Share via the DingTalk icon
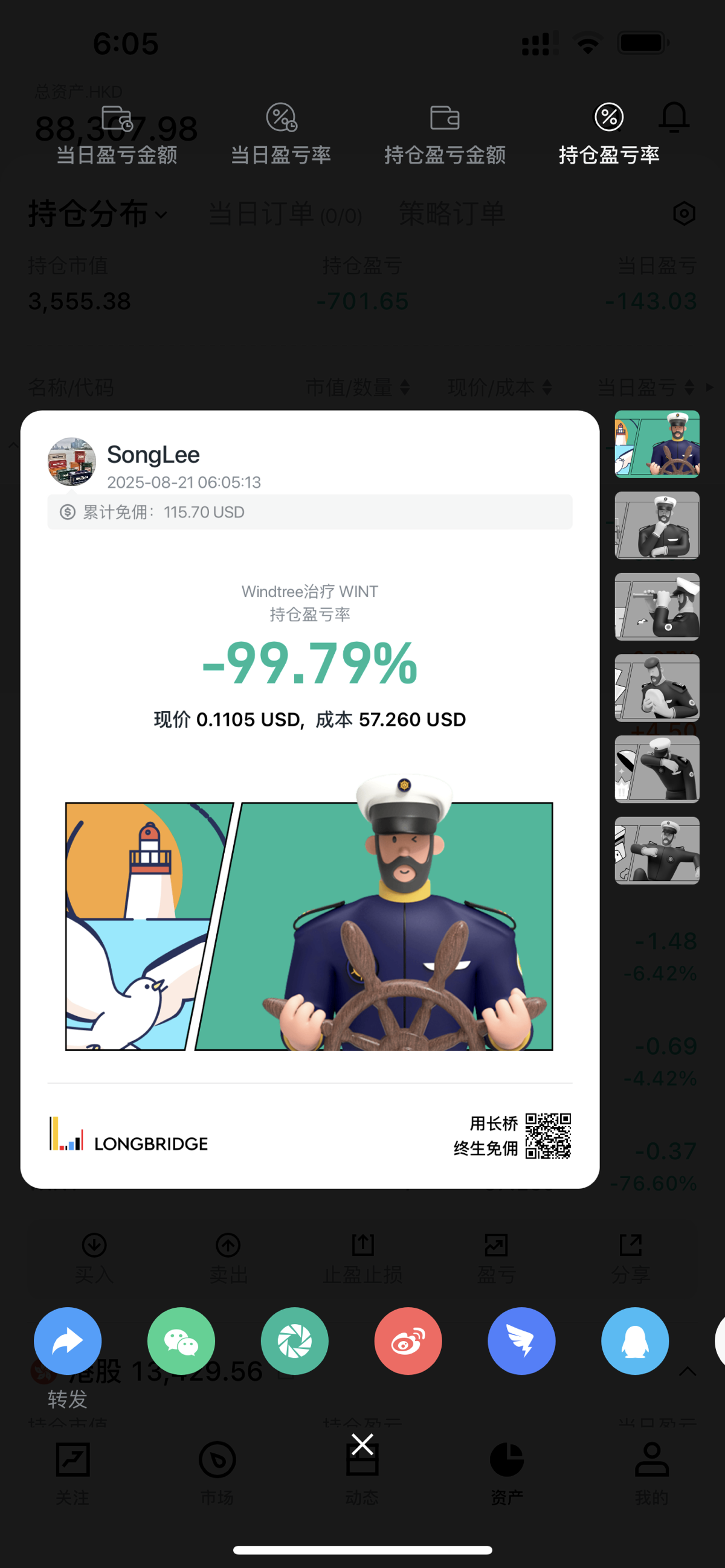Screen dimensions: 725x1568 coord(521,1341)
